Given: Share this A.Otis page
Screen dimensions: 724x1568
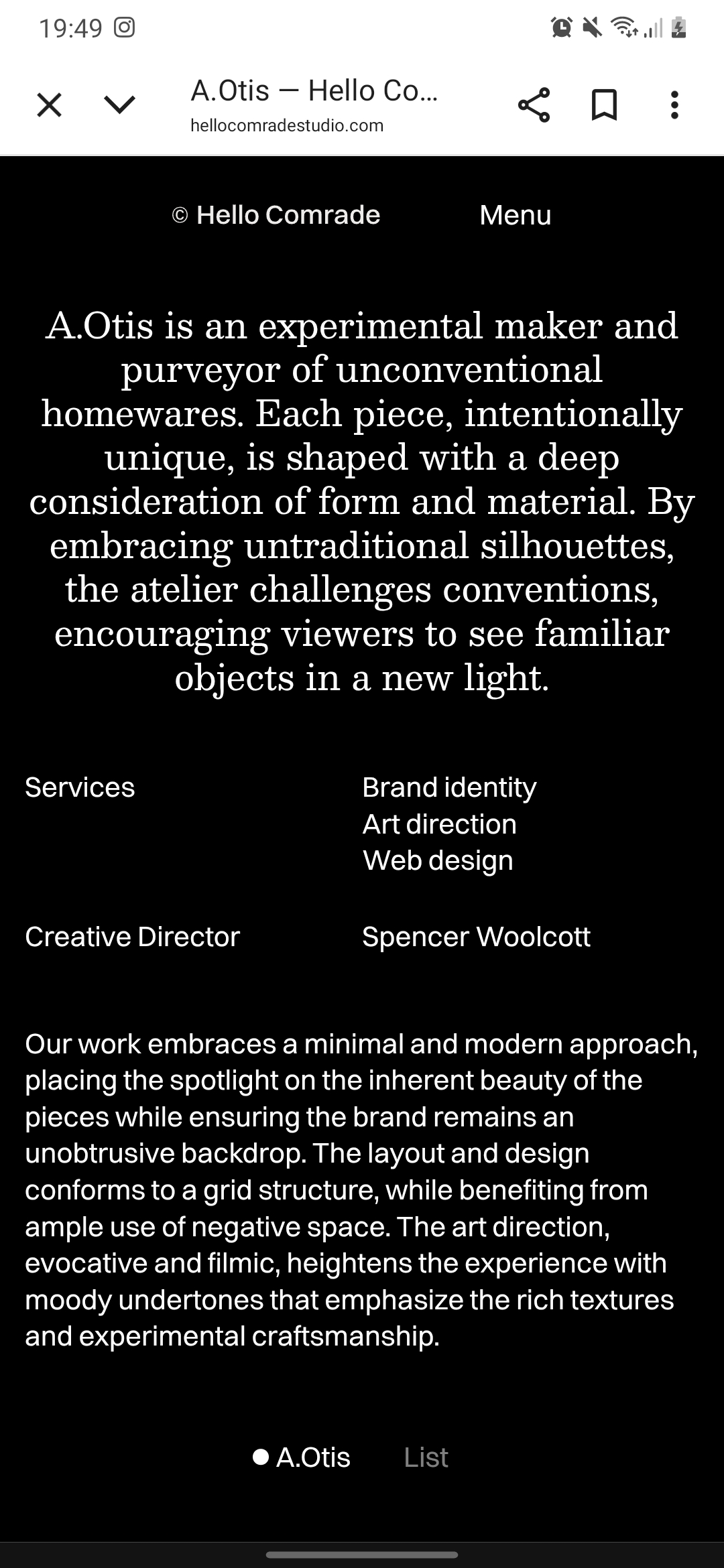Looking at the screenshot, I should click(x=534, y=105).
